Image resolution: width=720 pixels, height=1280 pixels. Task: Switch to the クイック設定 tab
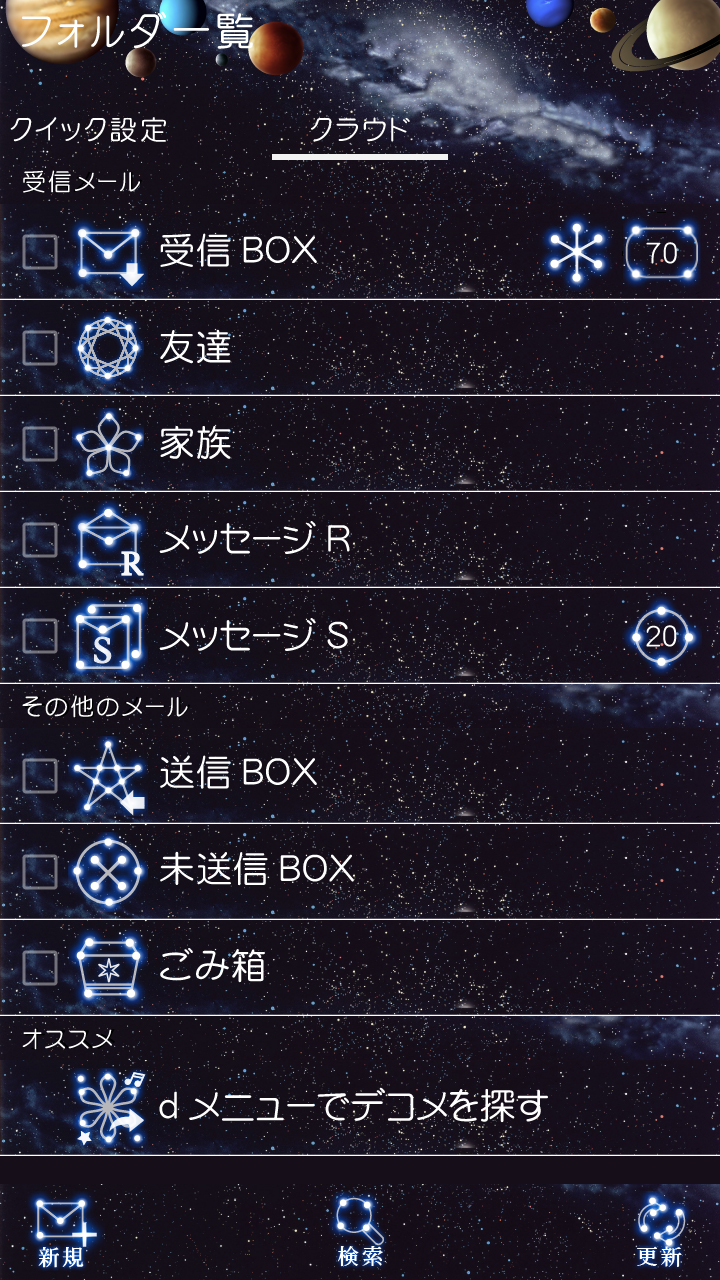coord(88,130)
